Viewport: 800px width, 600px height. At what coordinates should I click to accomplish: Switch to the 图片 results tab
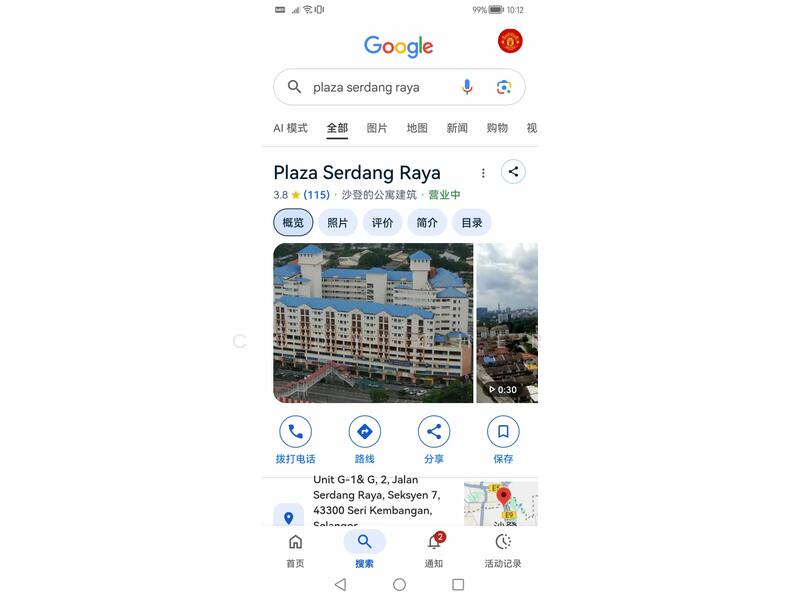pos(377,128)
